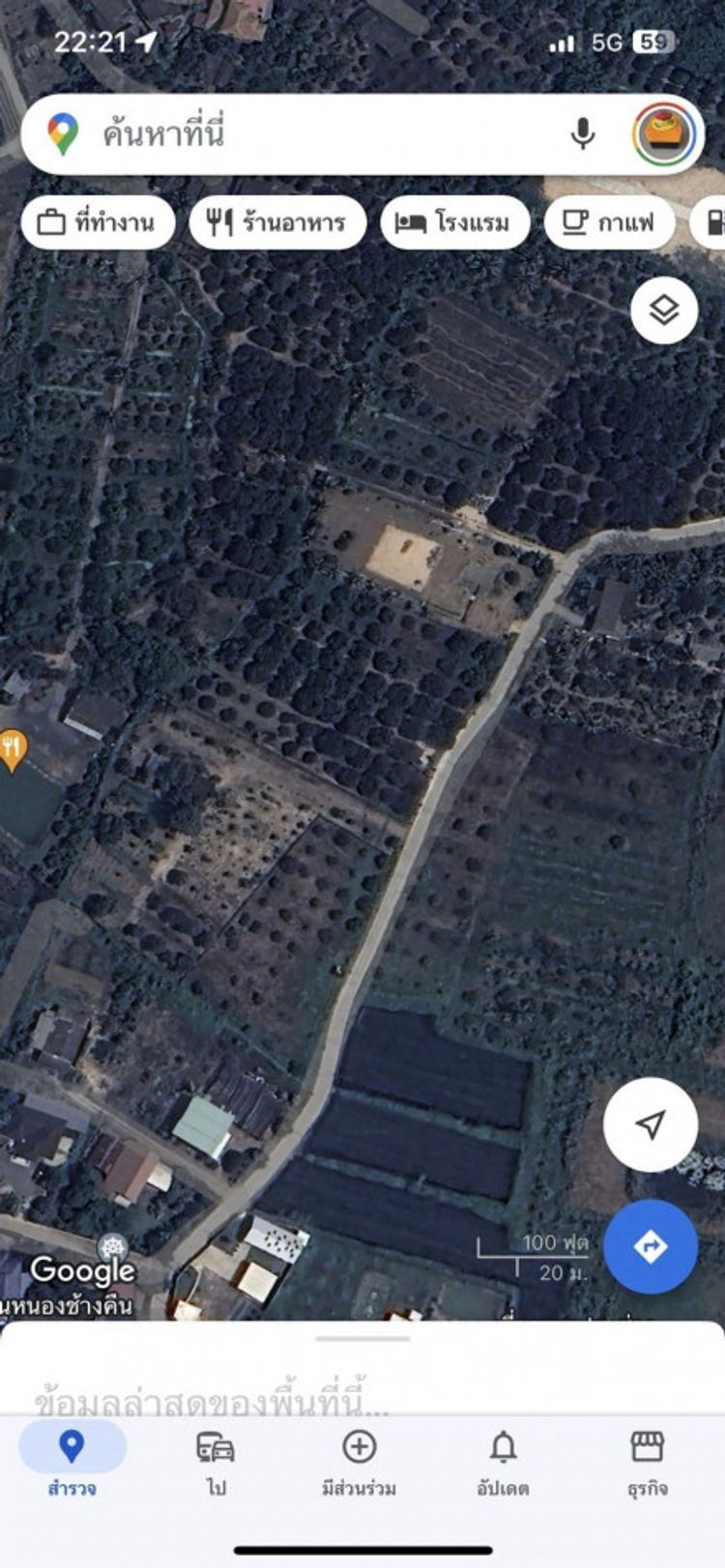Open the map layers button

point(664,310)
